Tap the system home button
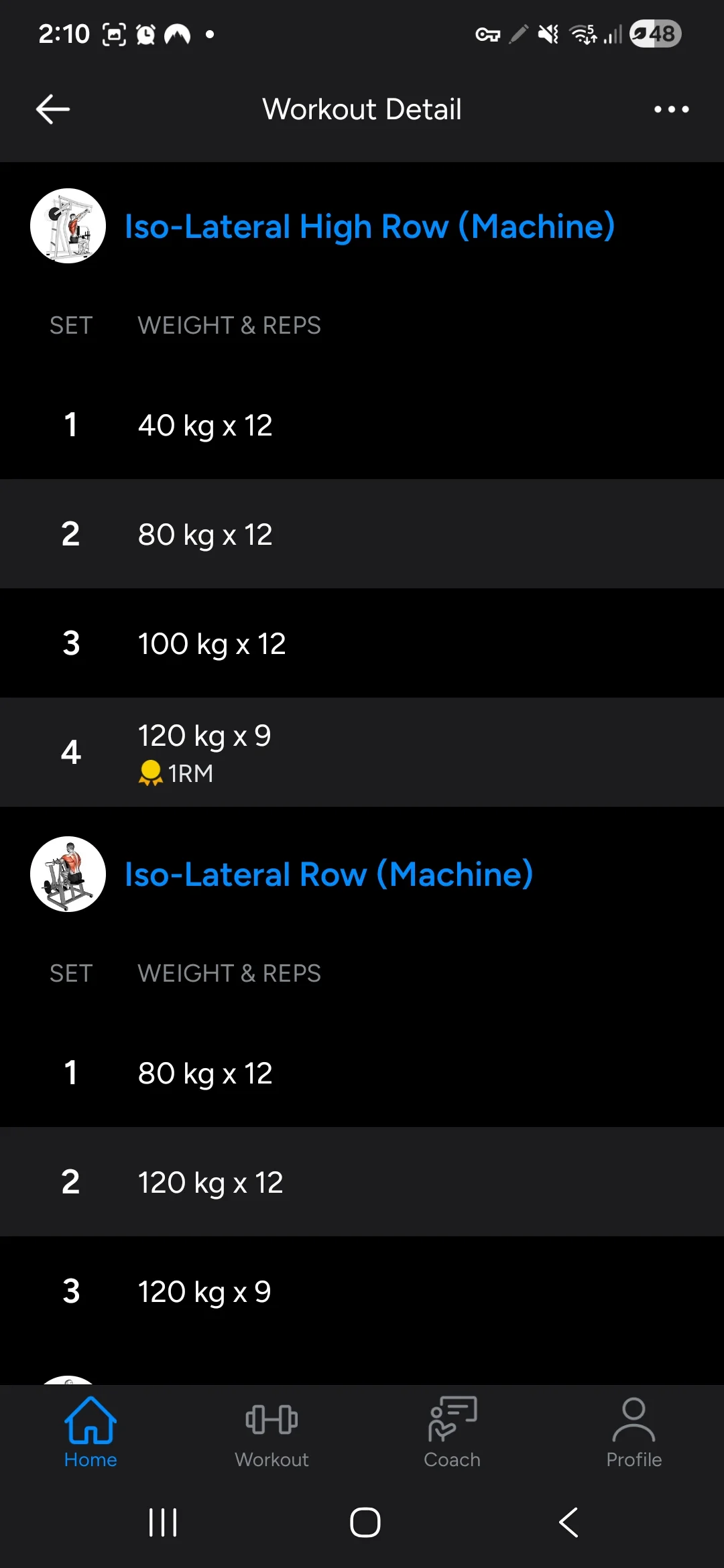This screenshot has height=1568, width=724. tap(365, 1522)
